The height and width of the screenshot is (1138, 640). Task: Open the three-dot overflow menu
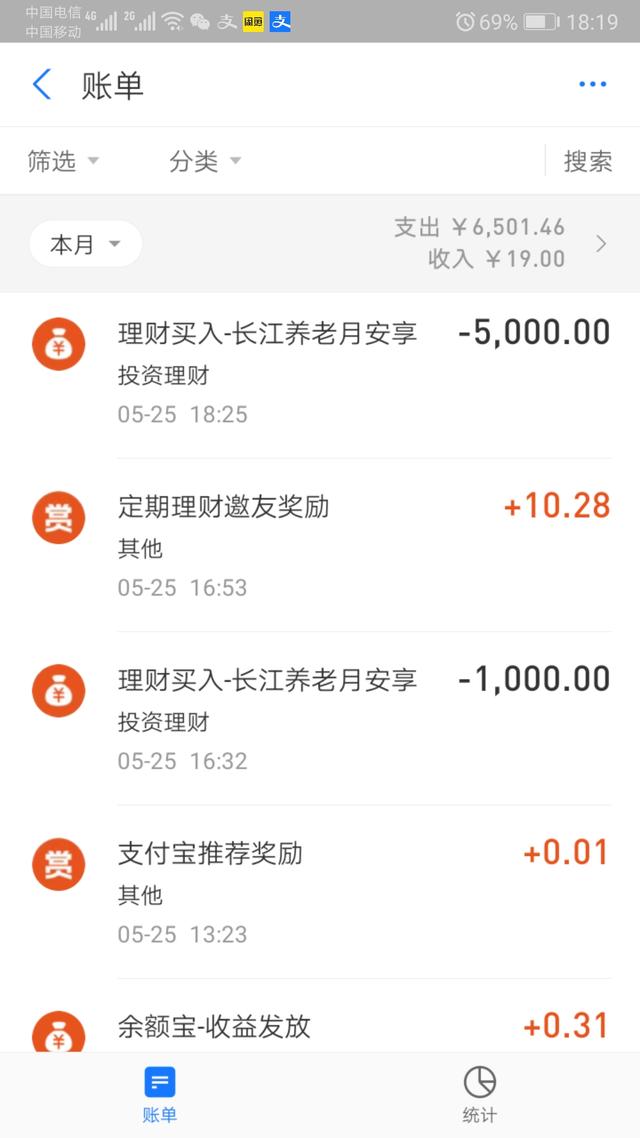tap(592, 84)
